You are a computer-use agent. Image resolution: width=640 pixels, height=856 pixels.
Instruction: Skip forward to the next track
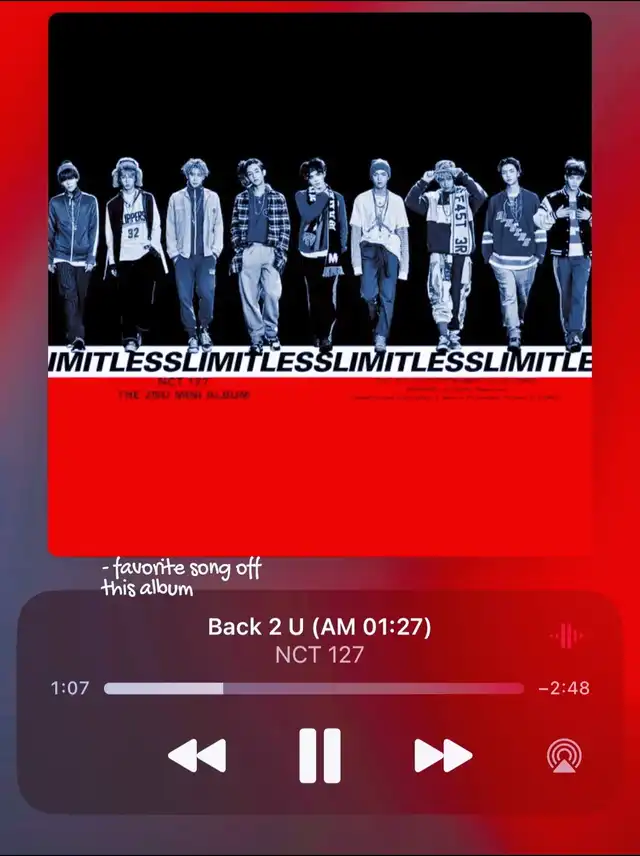pos(443,755)
